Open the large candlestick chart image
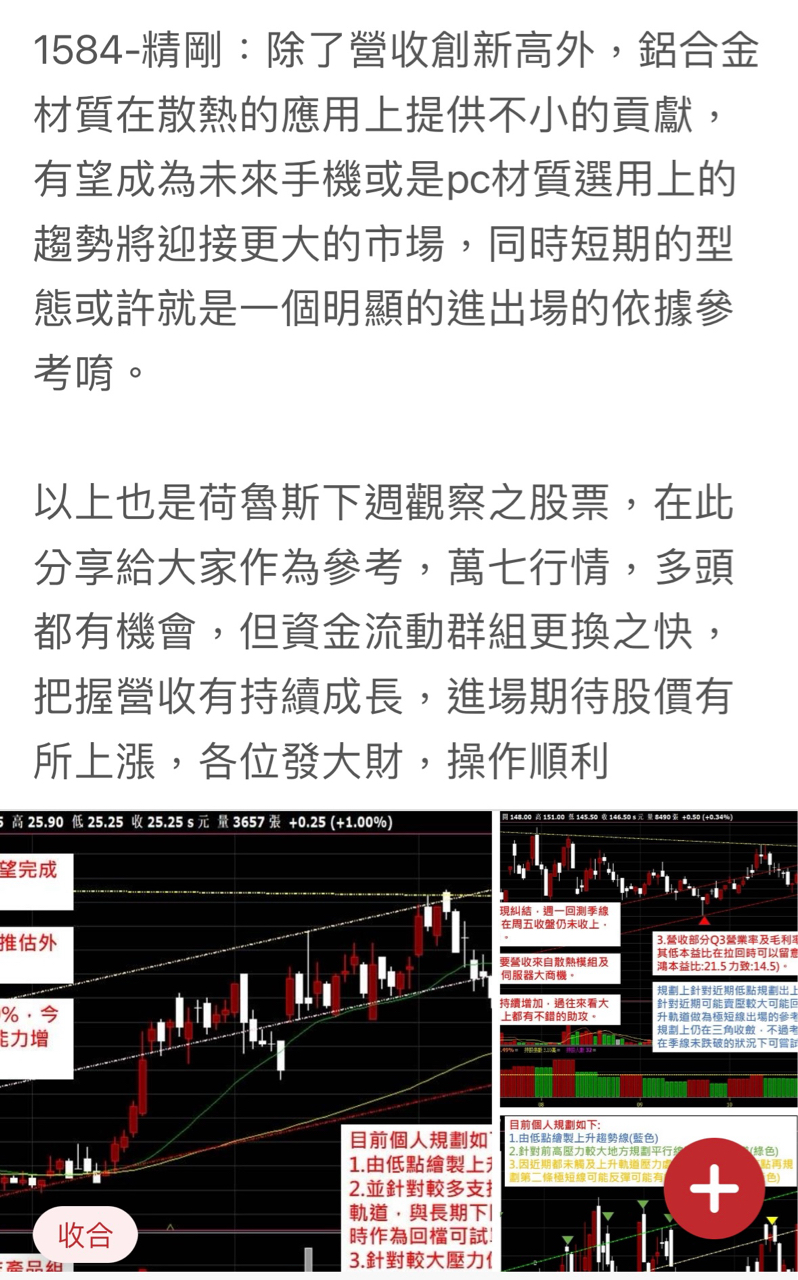 pos(246,1000)
